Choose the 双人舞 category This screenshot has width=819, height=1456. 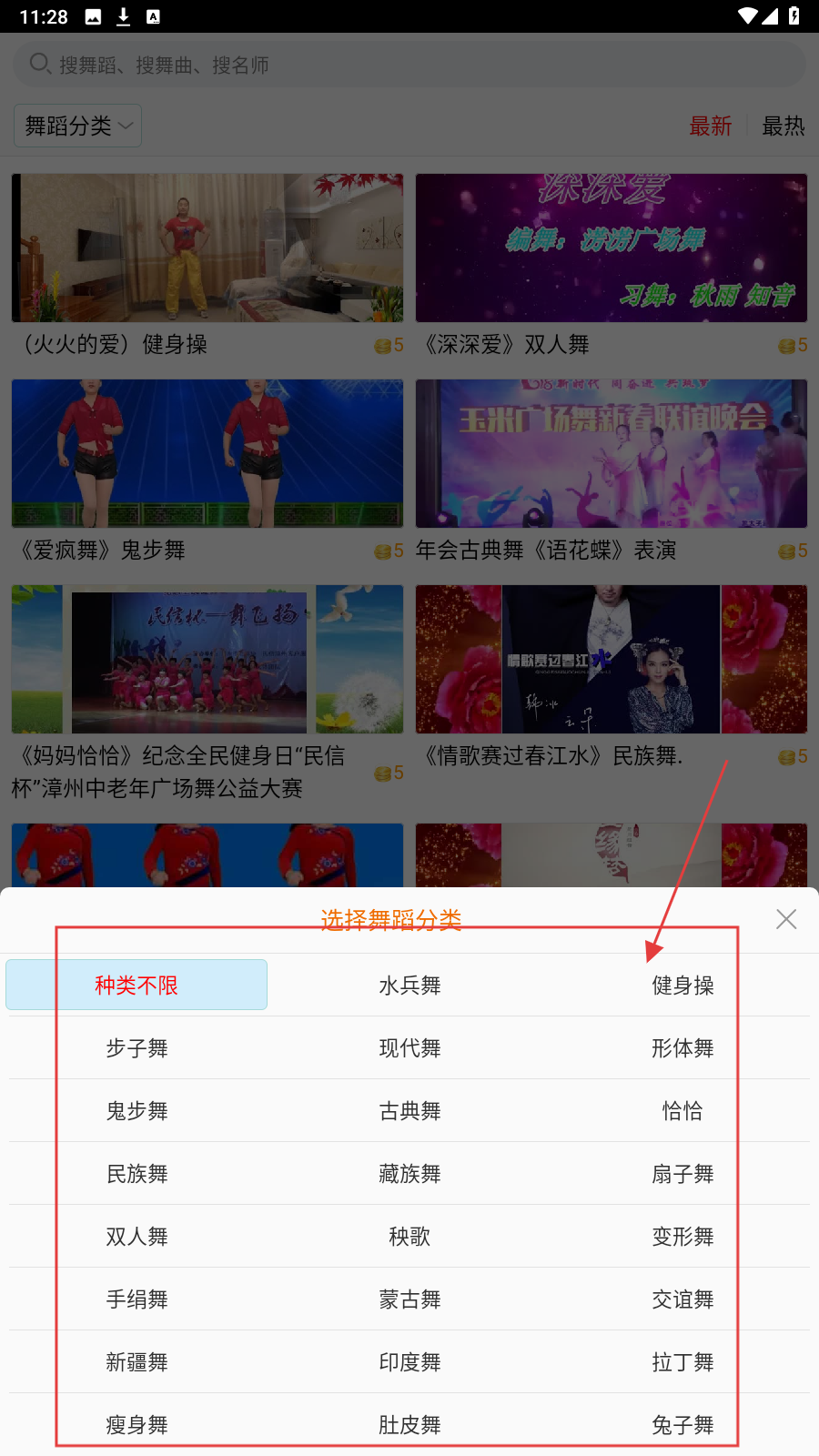[136, 1236]
